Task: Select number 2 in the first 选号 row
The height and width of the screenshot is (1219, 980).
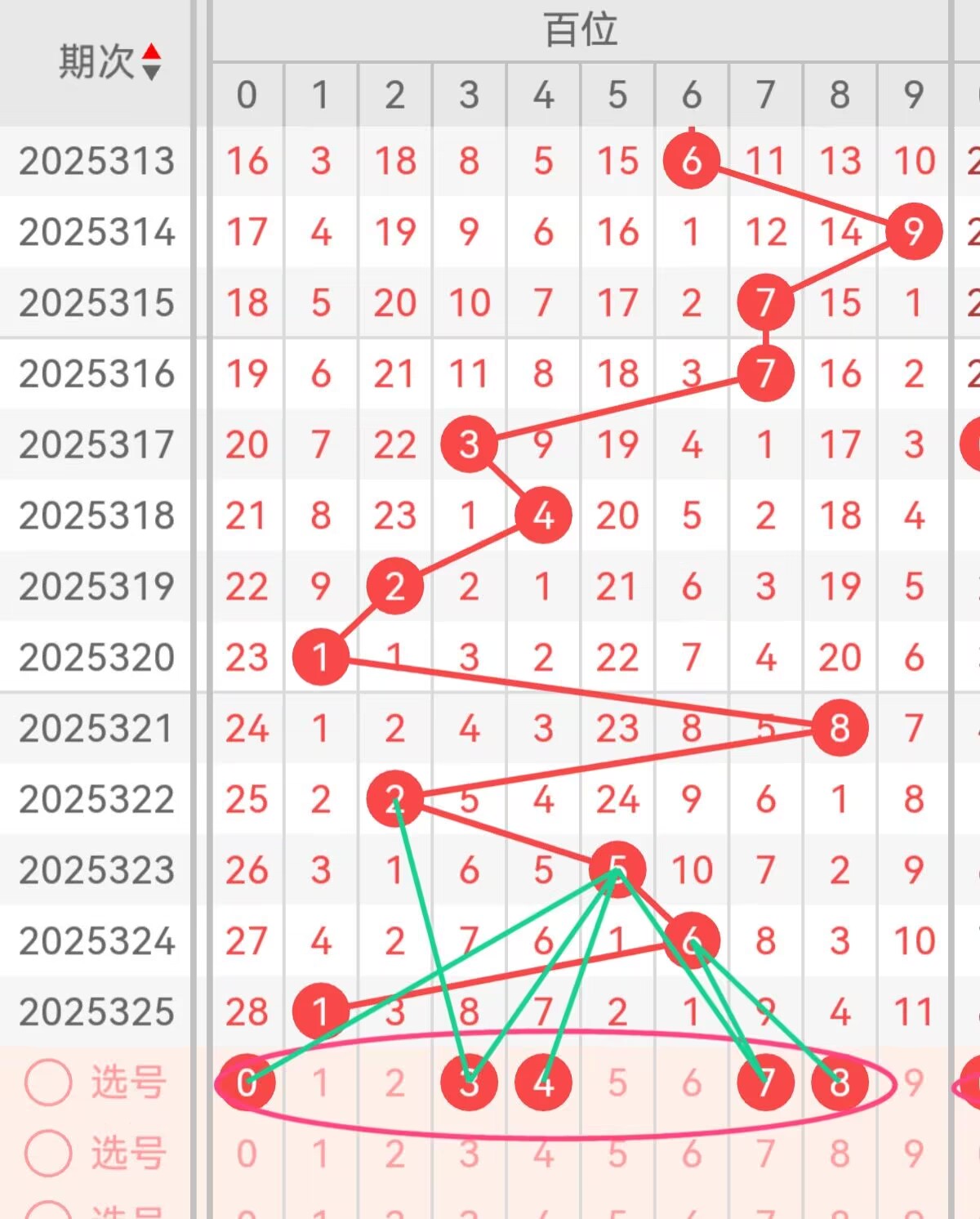Action: coord(394,1083)
